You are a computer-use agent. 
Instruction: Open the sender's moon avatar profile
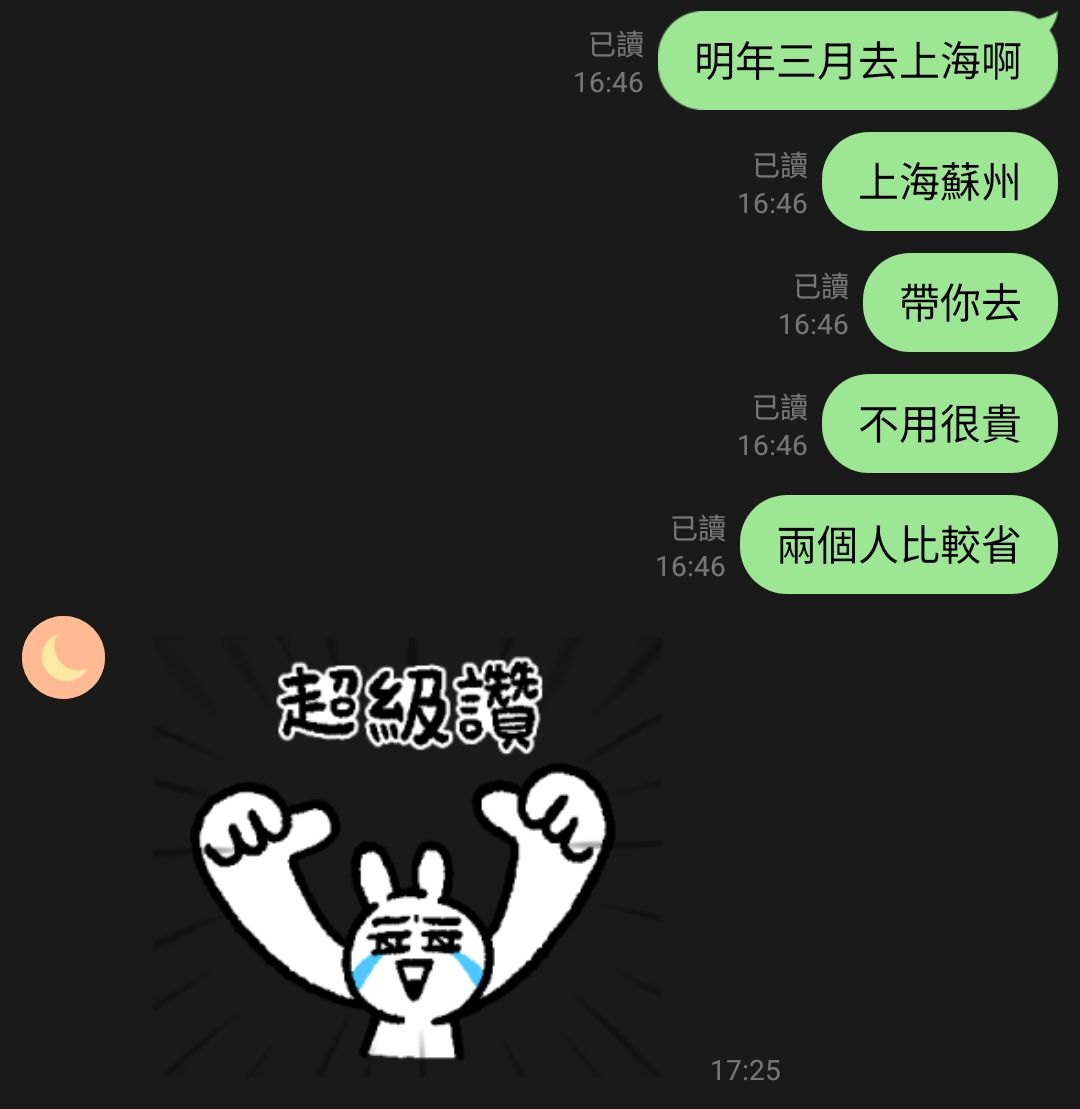63,657
